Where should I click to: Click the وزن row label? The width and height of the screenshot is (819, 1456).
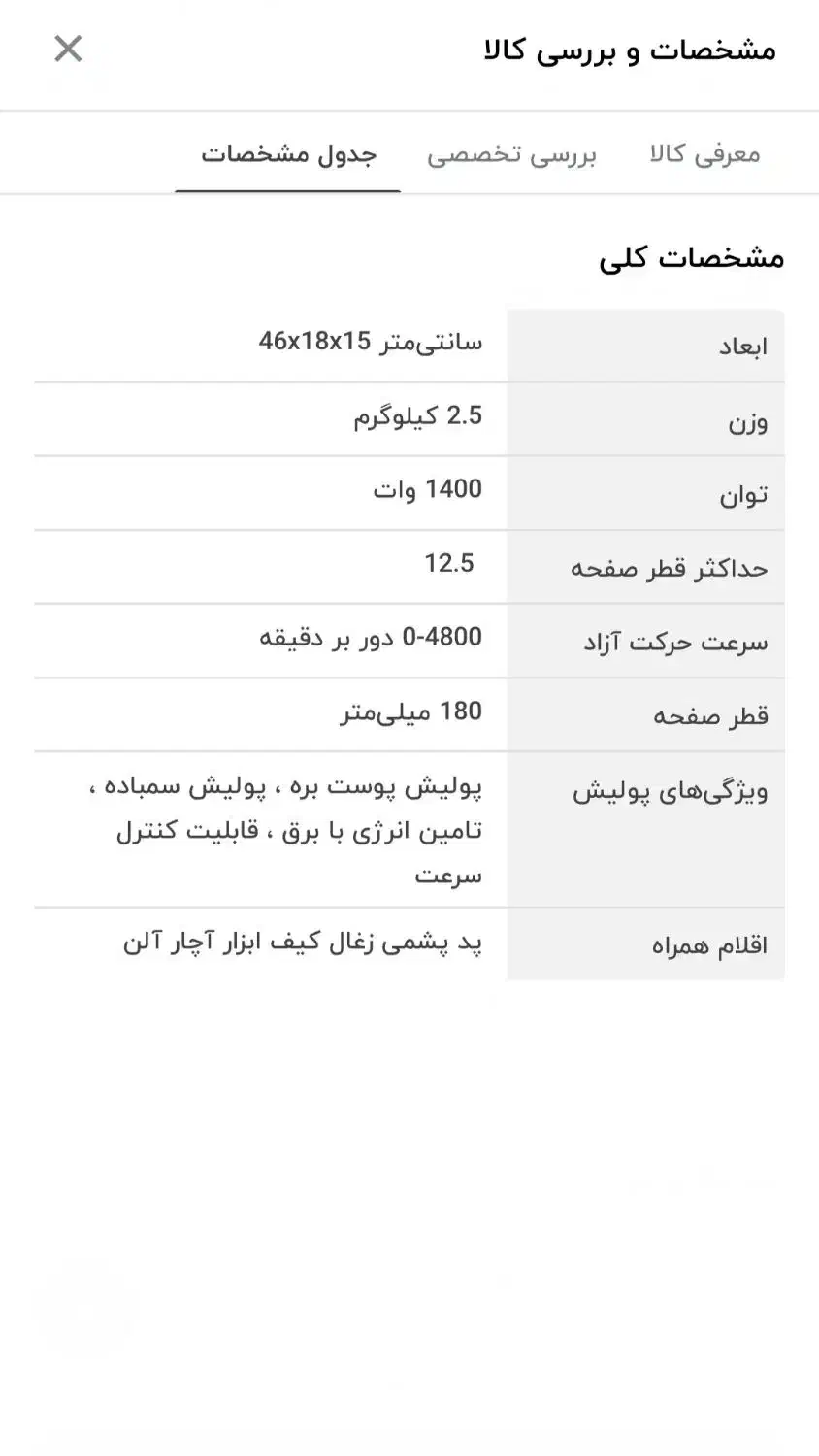(x=747, y=420)
